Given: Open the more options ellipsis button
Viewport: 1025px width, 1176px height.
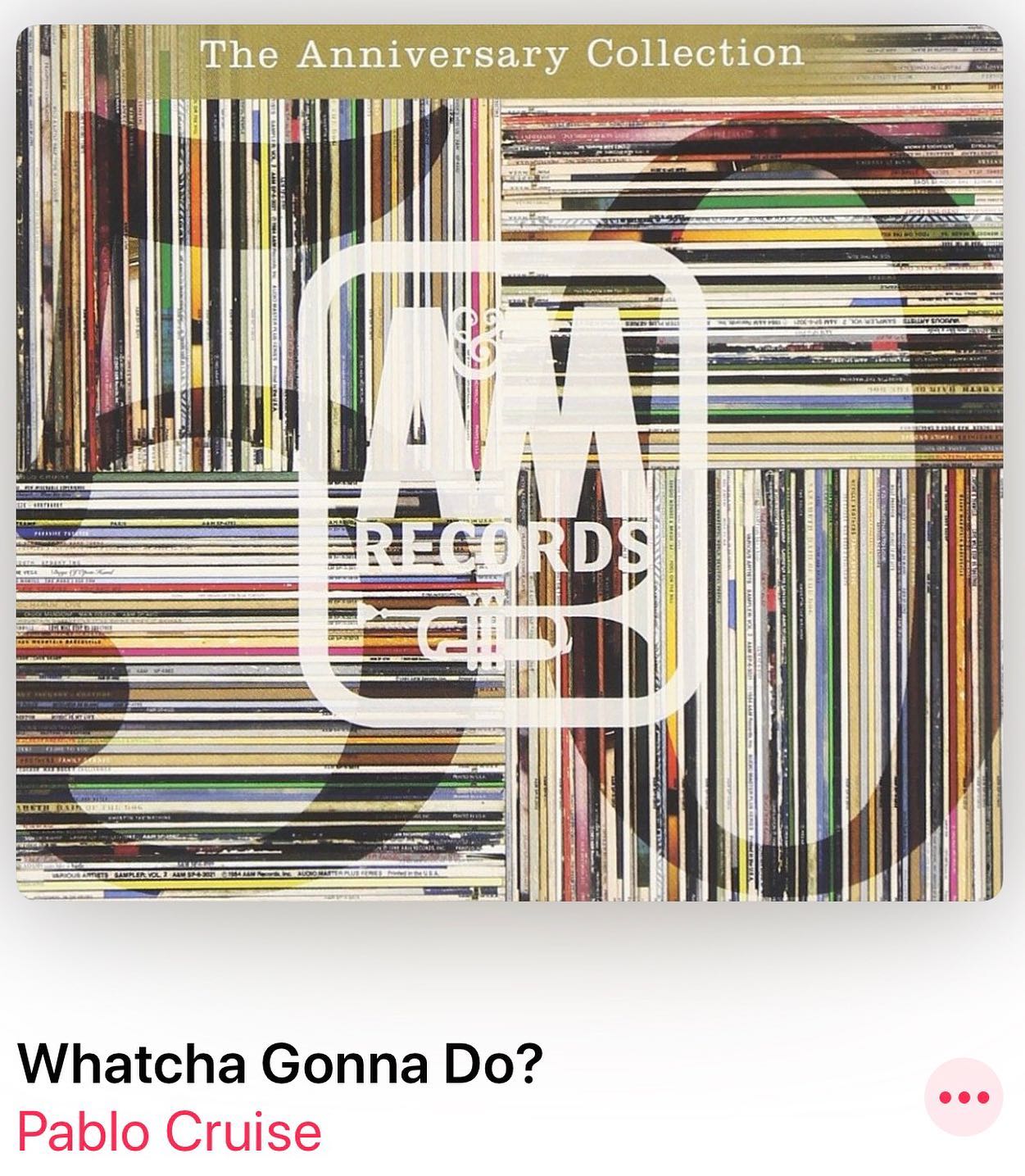Looking at the screenshot, I should click(x=964, y=1097).
